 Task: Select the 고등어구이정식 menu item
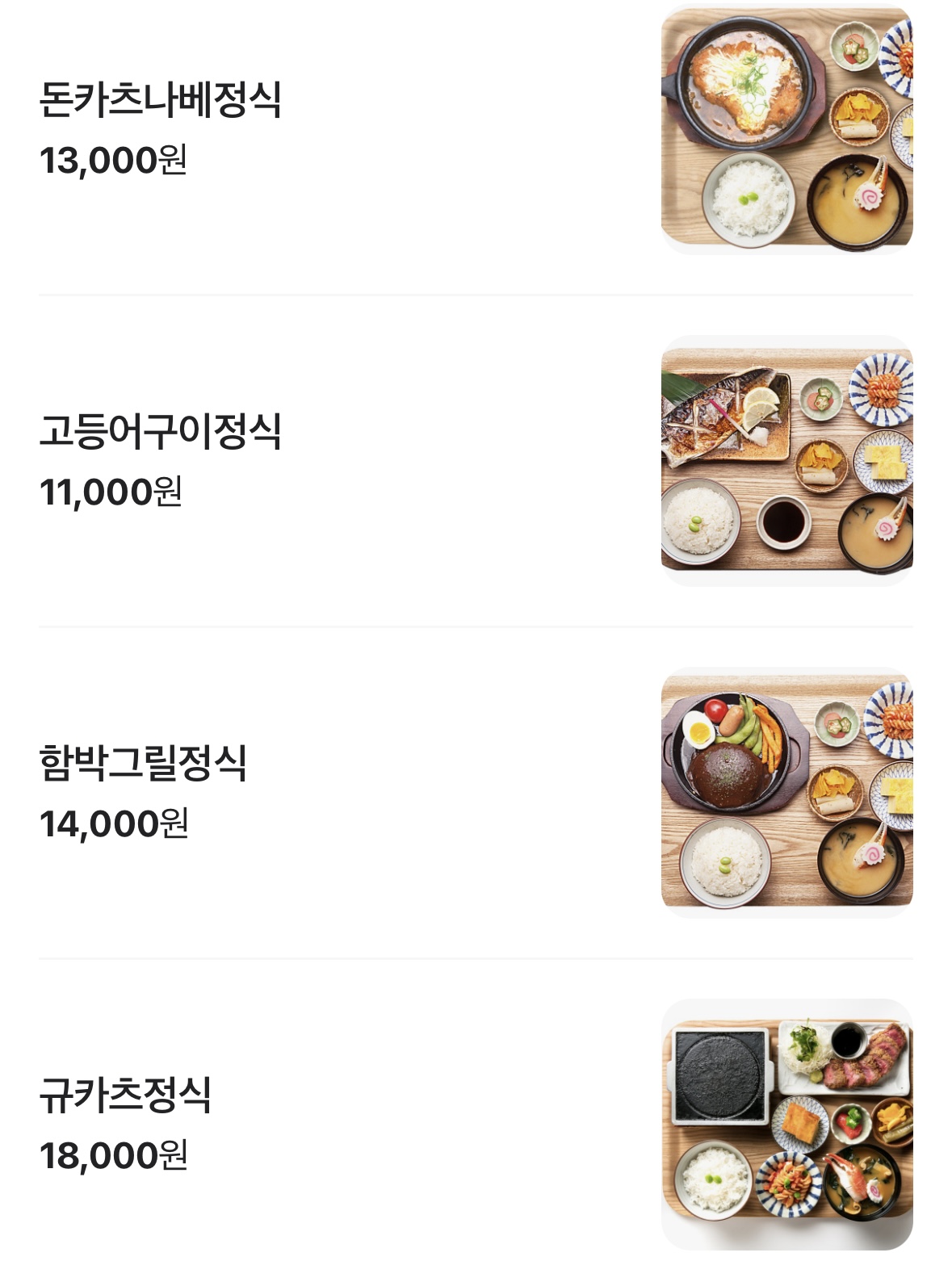pos(160,432)
